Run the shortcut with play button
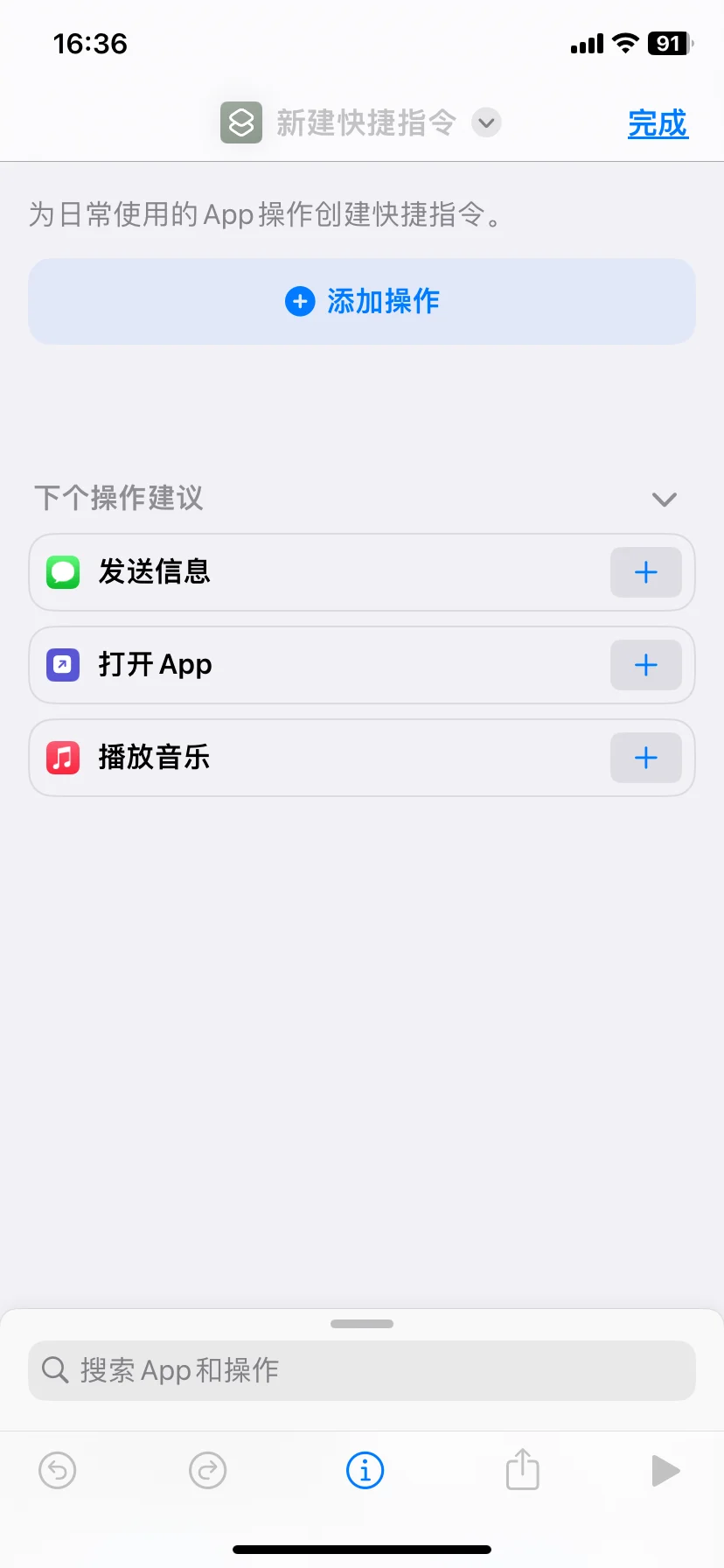This screenshot has height=1568, width=724. tap(665, 1471)
